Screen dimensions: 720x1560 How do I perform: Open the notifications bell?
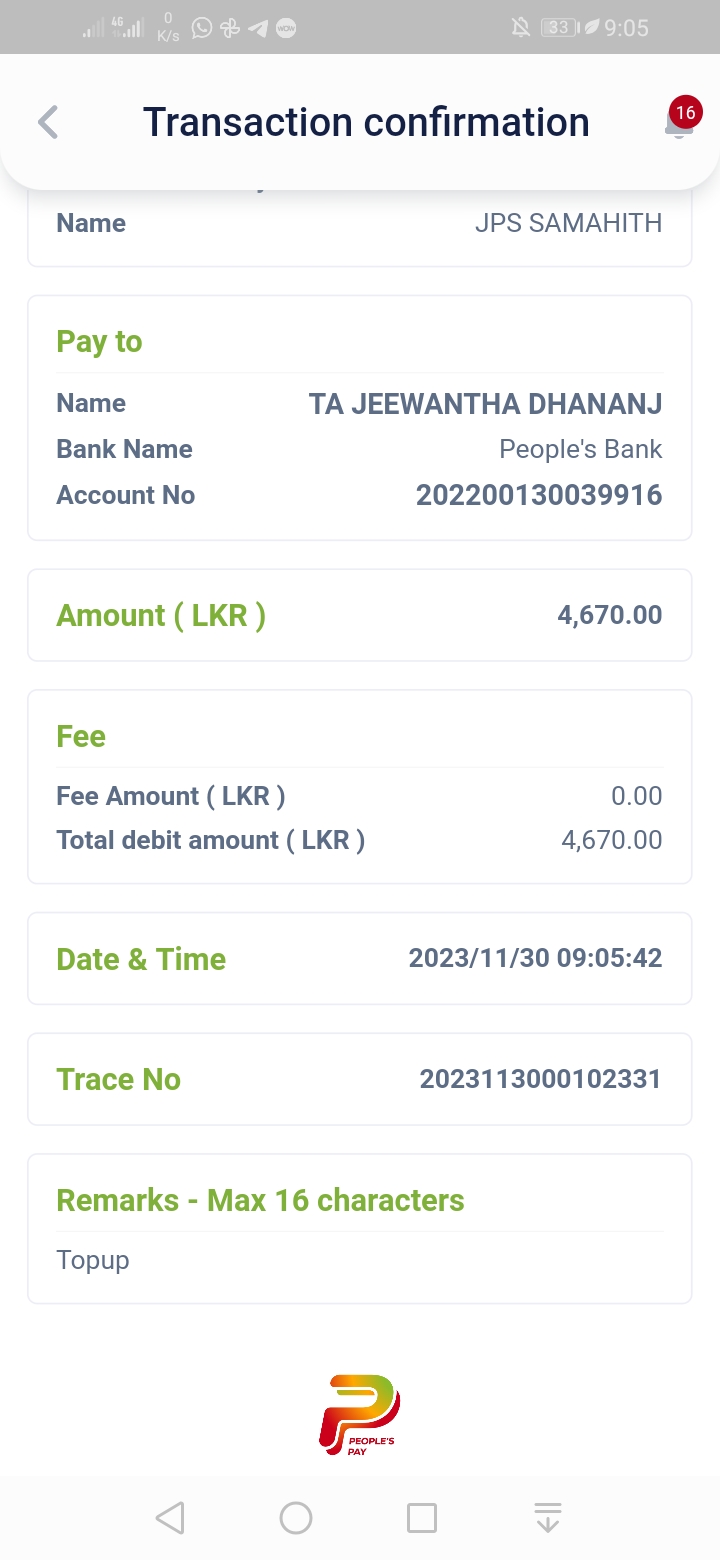click(x=679, y=122)
